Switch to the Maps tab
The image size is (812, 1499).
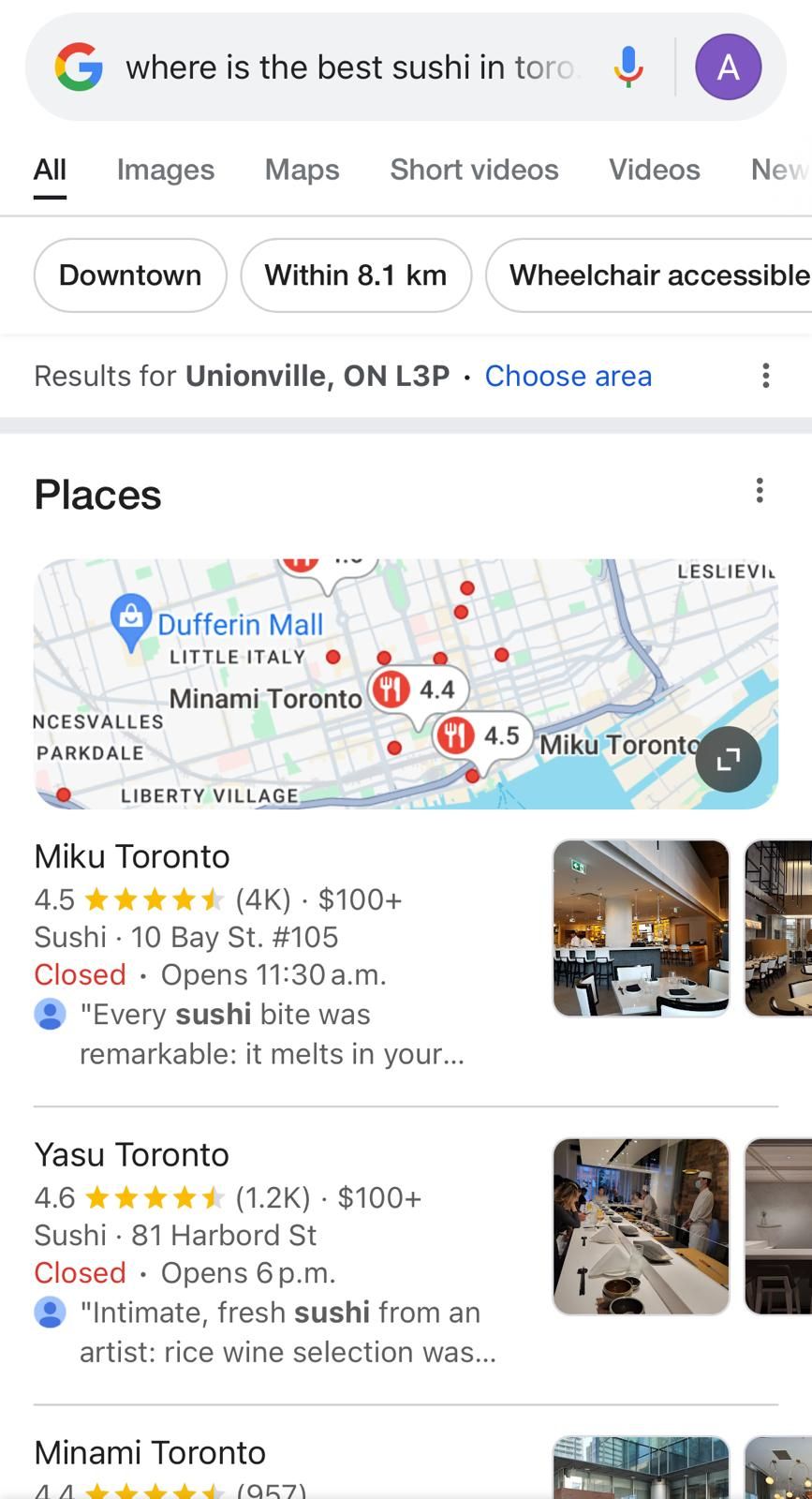point(302,170)
